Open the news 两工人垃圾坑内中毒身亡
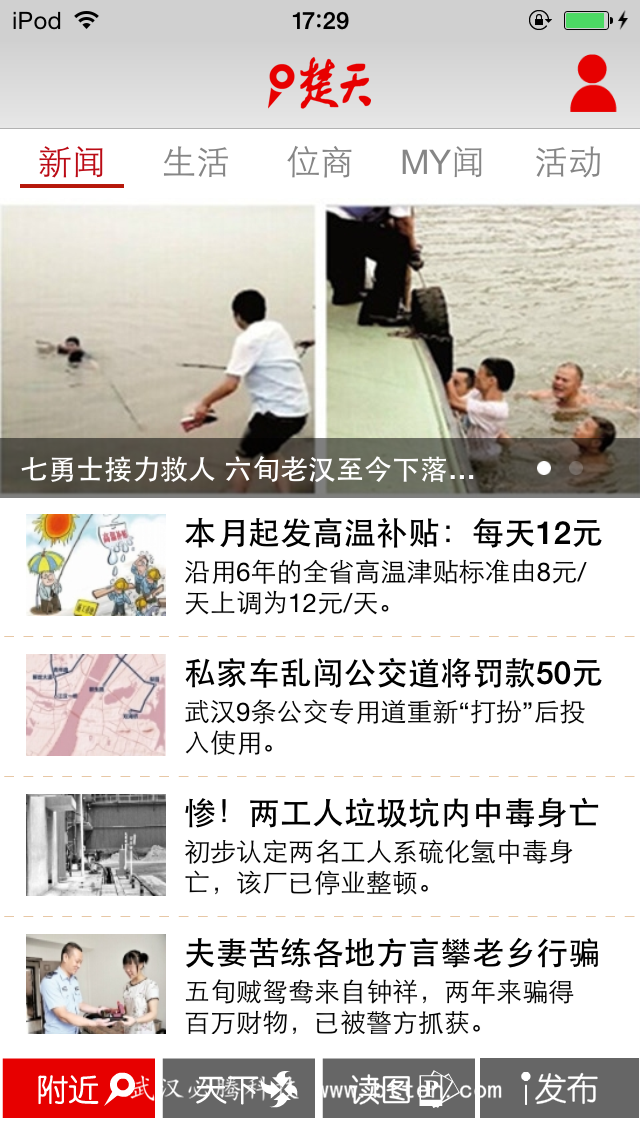 (x=320, y=846)
